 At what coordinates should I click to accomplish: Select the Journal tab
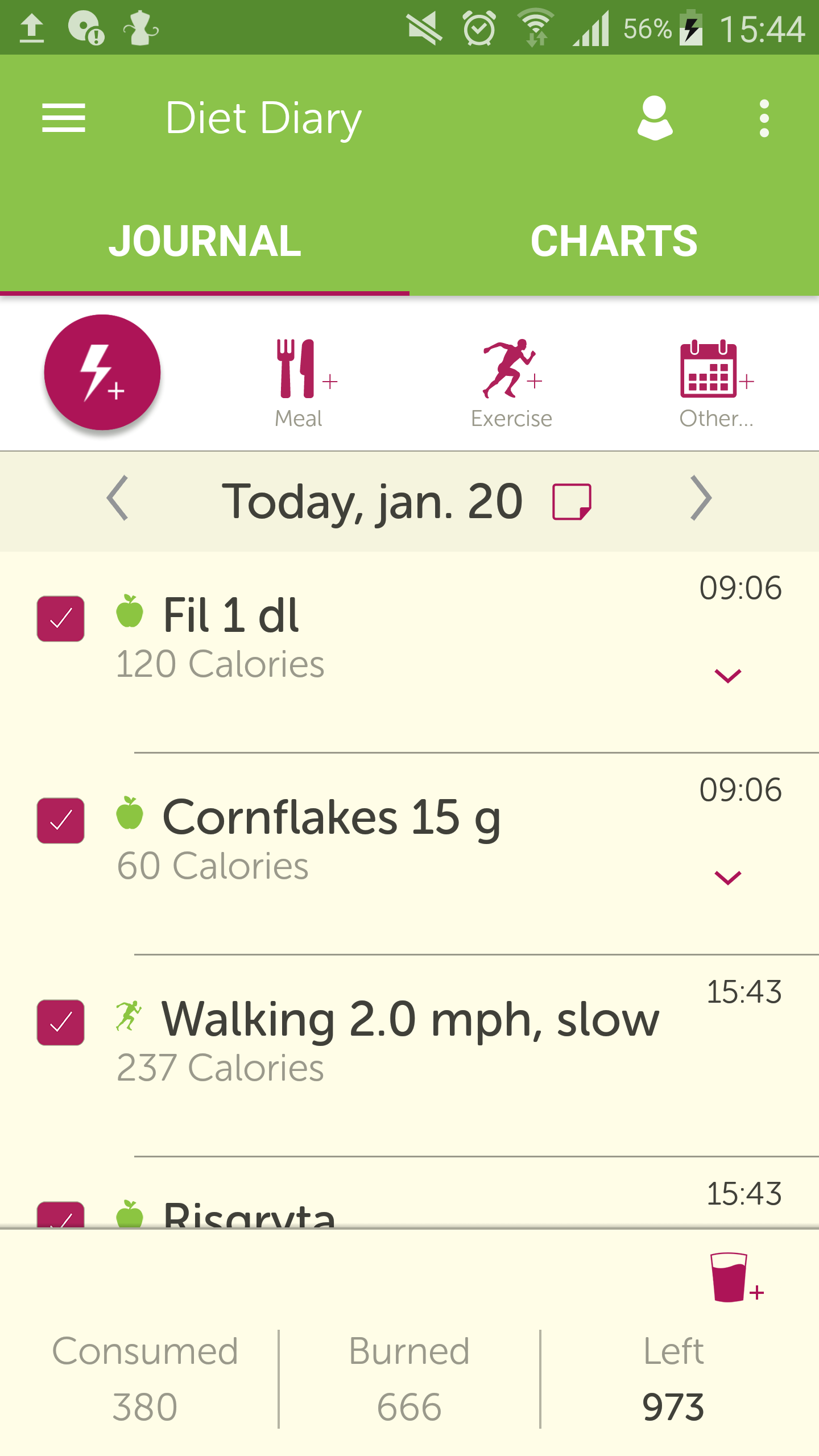[205, 241]
